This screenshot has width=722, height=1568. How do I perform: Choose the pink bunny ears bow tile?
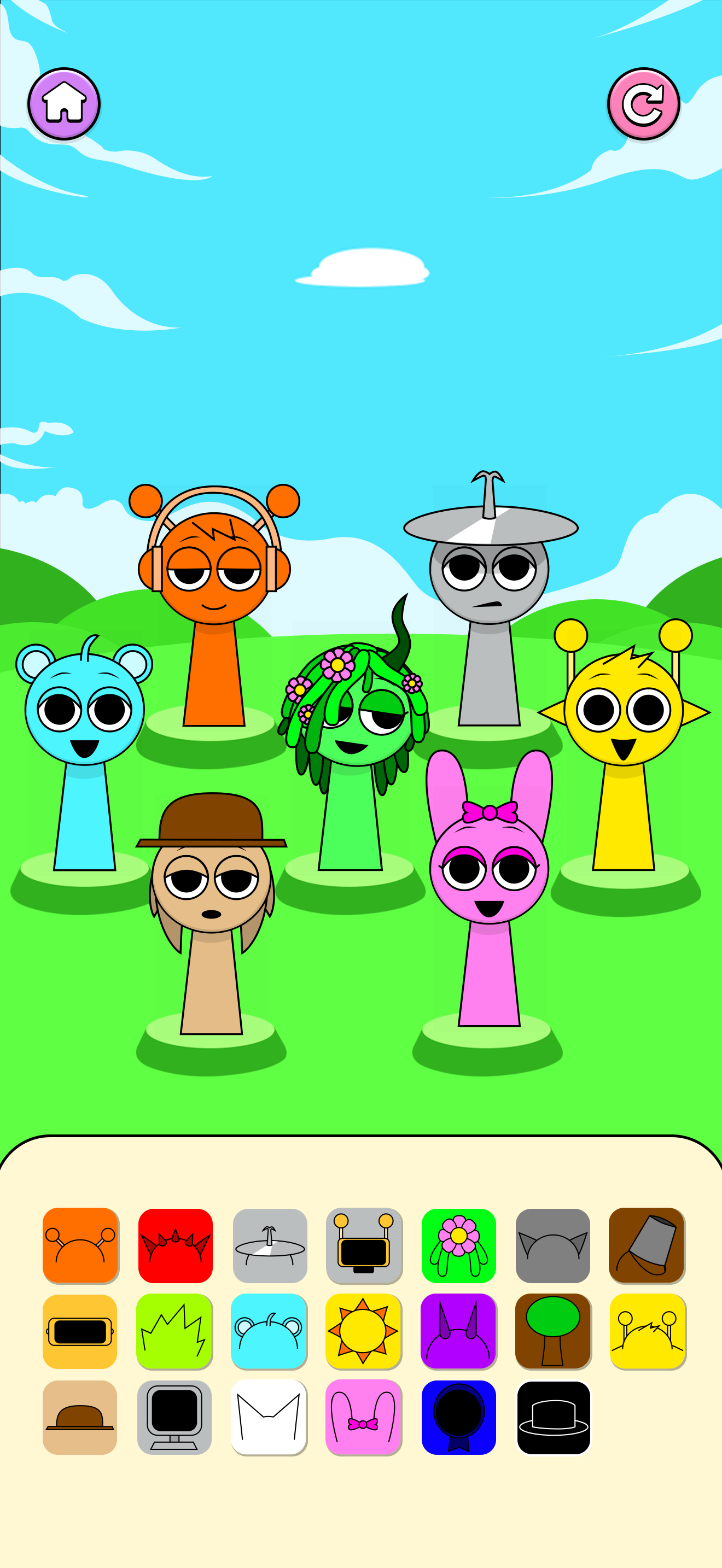[363, 1417]
